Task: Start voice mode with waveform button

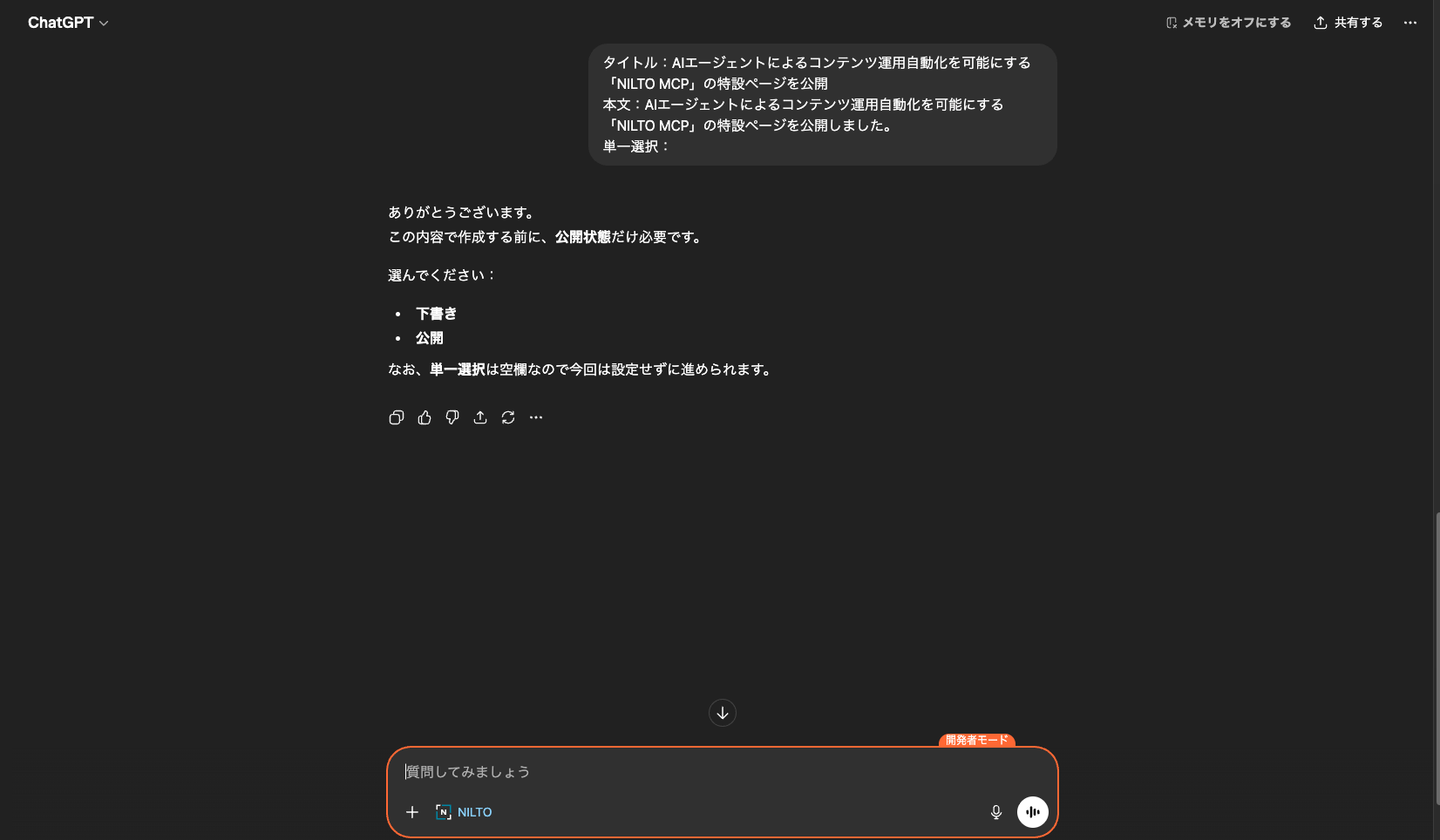Action: 1033,812
